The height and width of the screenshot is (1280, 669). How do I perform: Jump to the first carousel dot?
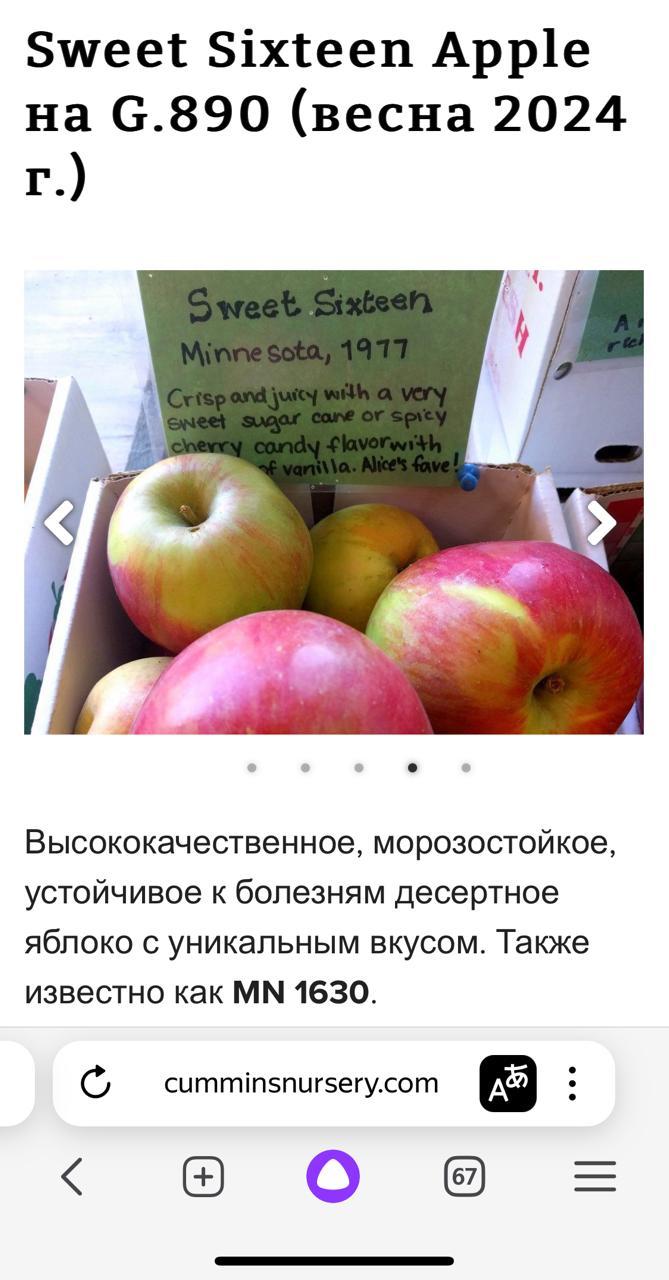[252, 768]
